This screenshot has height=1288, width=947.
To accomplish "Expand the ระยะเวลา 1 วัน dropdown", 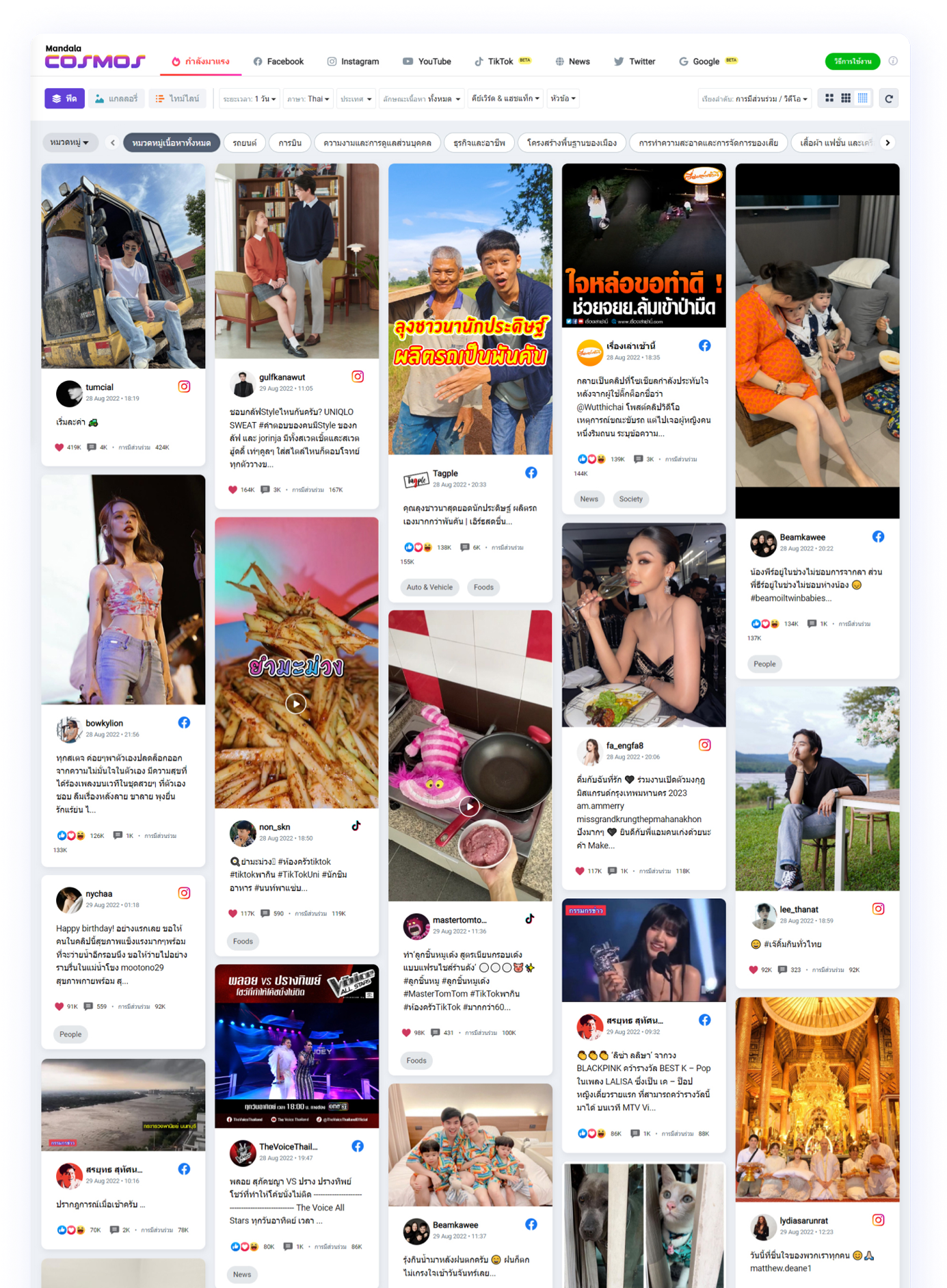I will [250, 98].
